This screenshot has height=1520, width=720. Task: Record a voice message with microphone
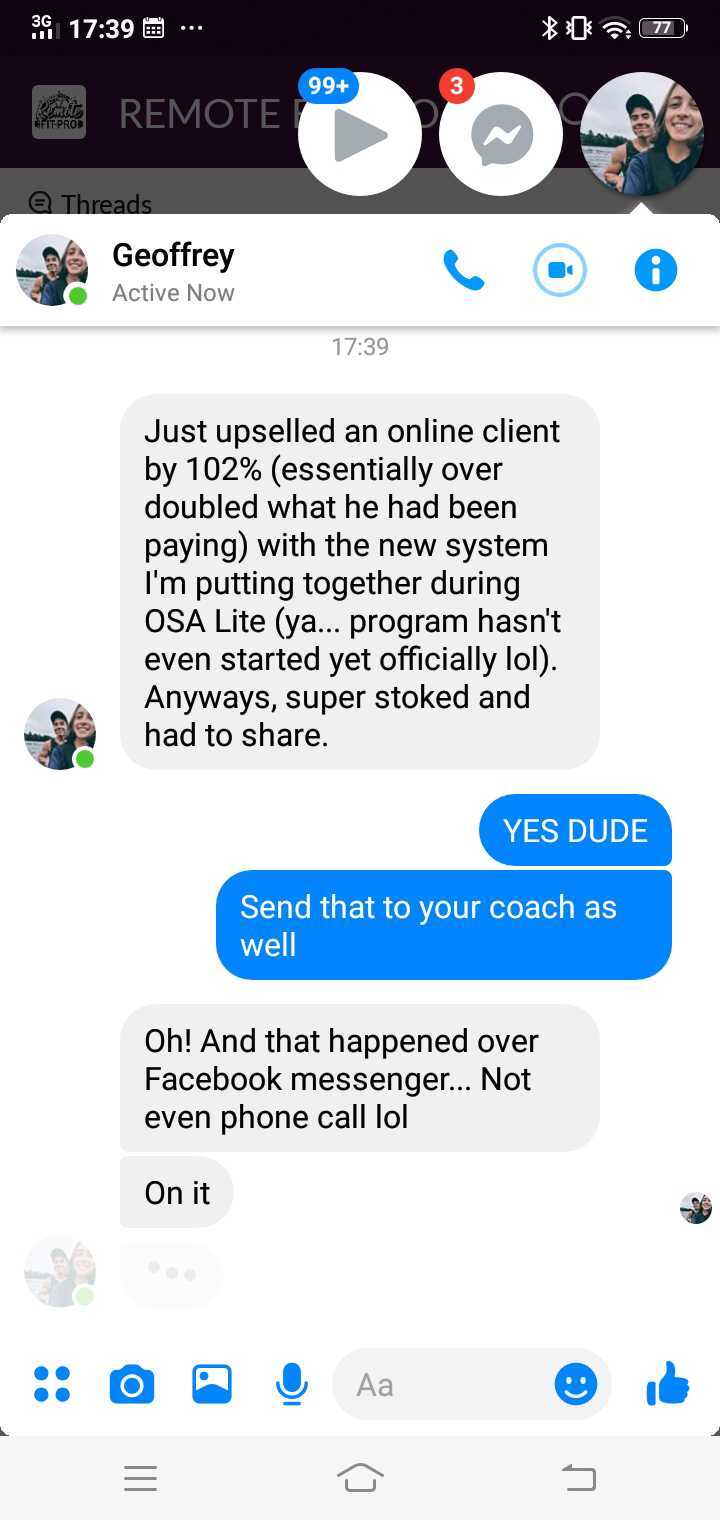[291, 1385]
